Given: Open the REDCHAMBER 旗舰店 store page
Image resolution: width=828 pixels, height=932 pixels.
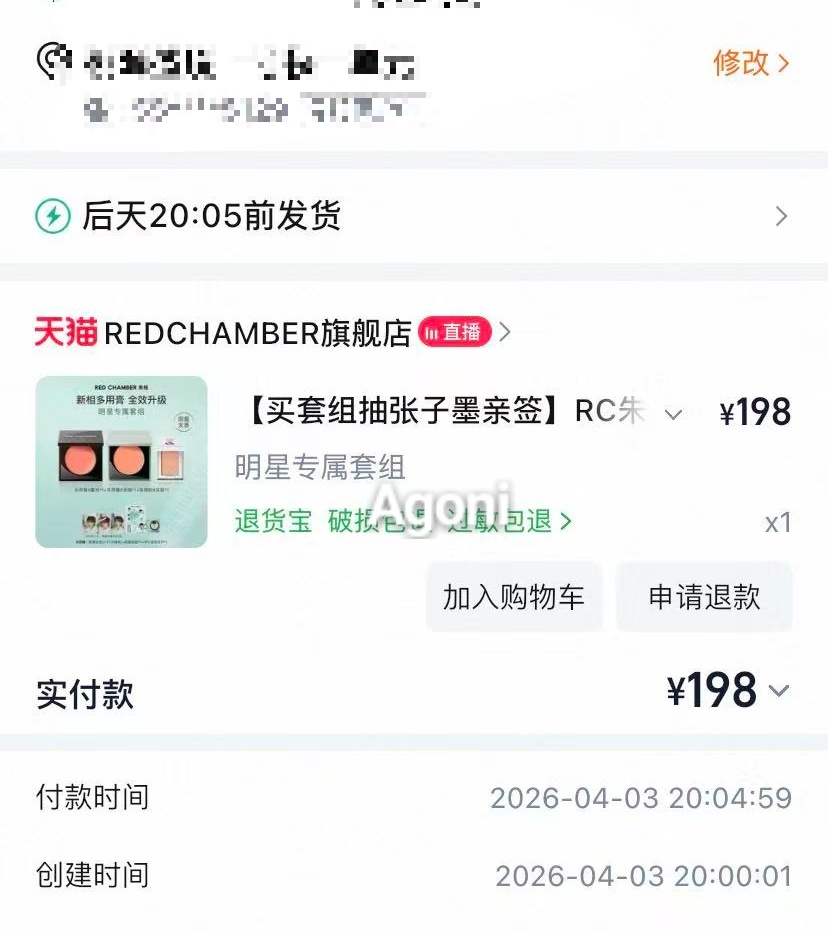Looking at the screenshot, I should (250, 333).
